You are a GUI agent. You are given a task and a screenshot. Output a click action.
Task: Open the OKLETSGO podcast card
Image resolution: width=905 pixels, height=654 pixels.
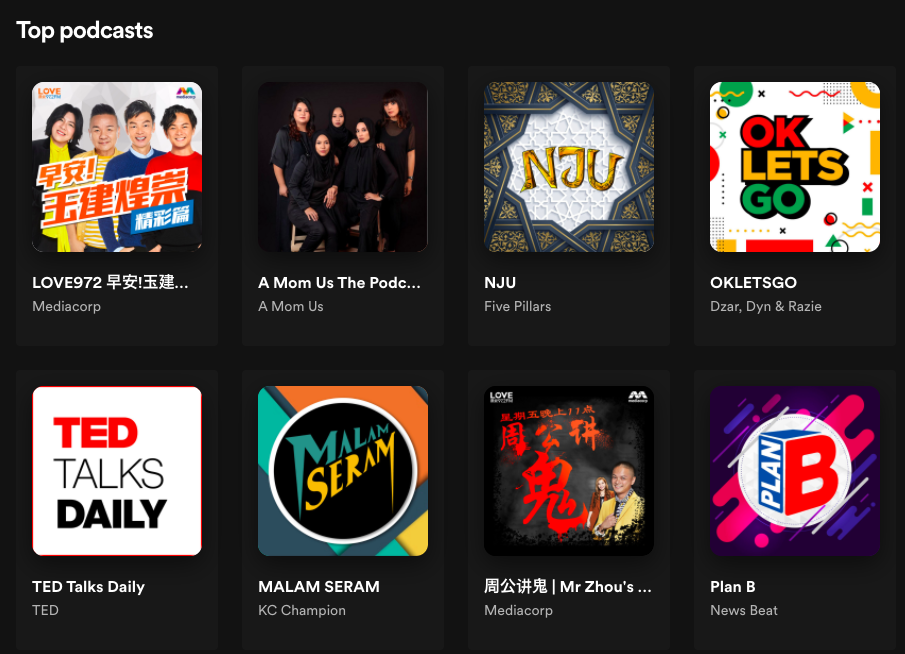point(795,167)
